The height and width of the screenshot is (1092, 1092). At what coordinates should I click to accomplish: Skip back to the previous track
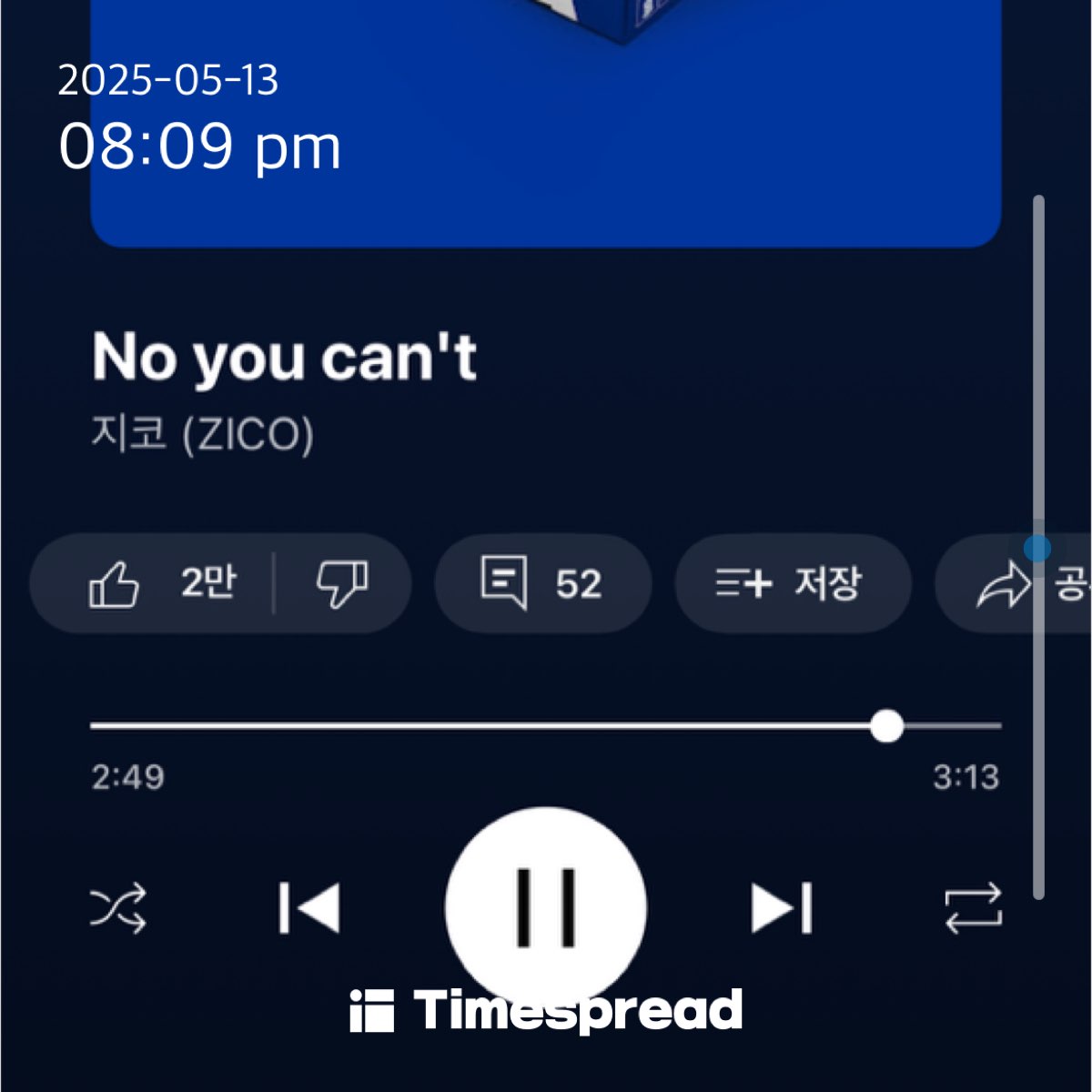click(x=309, y=907)
